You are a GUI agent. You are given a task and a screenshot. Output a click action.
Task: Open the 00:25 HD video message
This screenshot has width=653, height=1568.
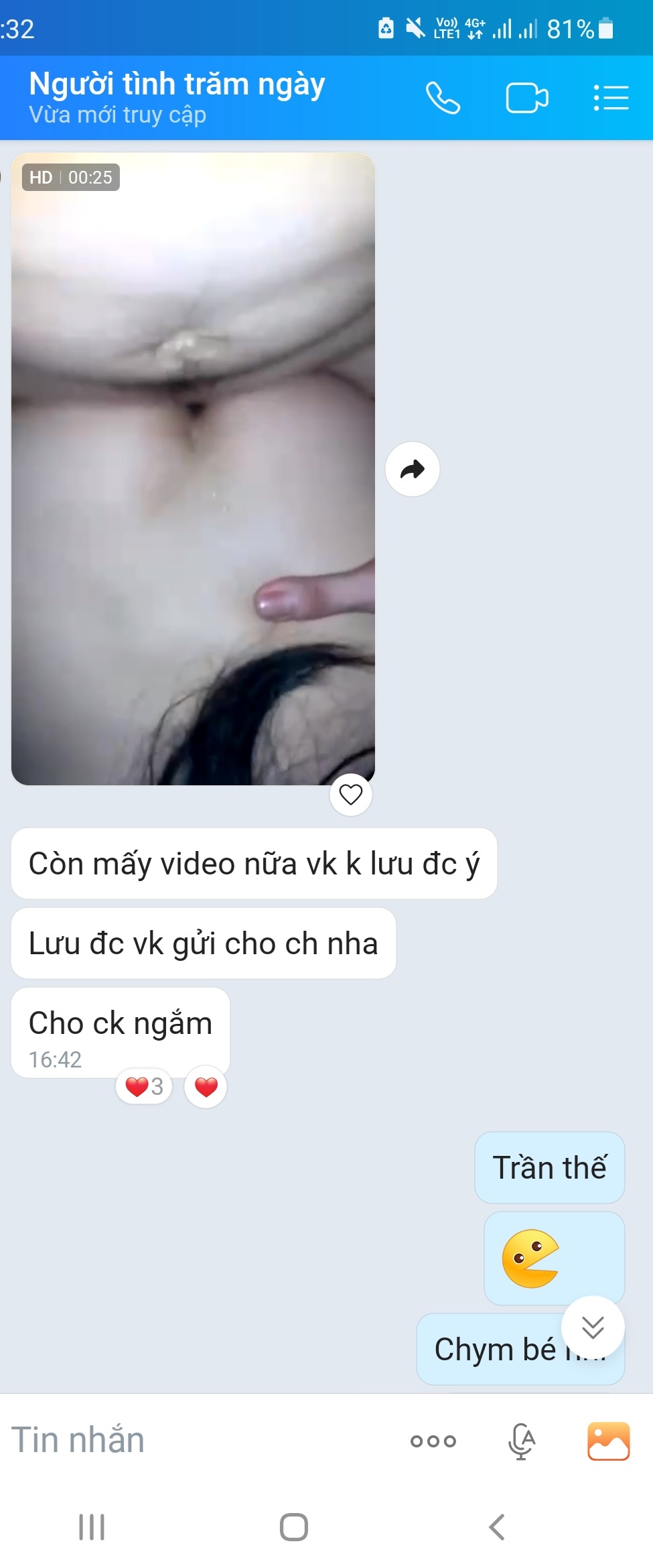coord(193,469)
